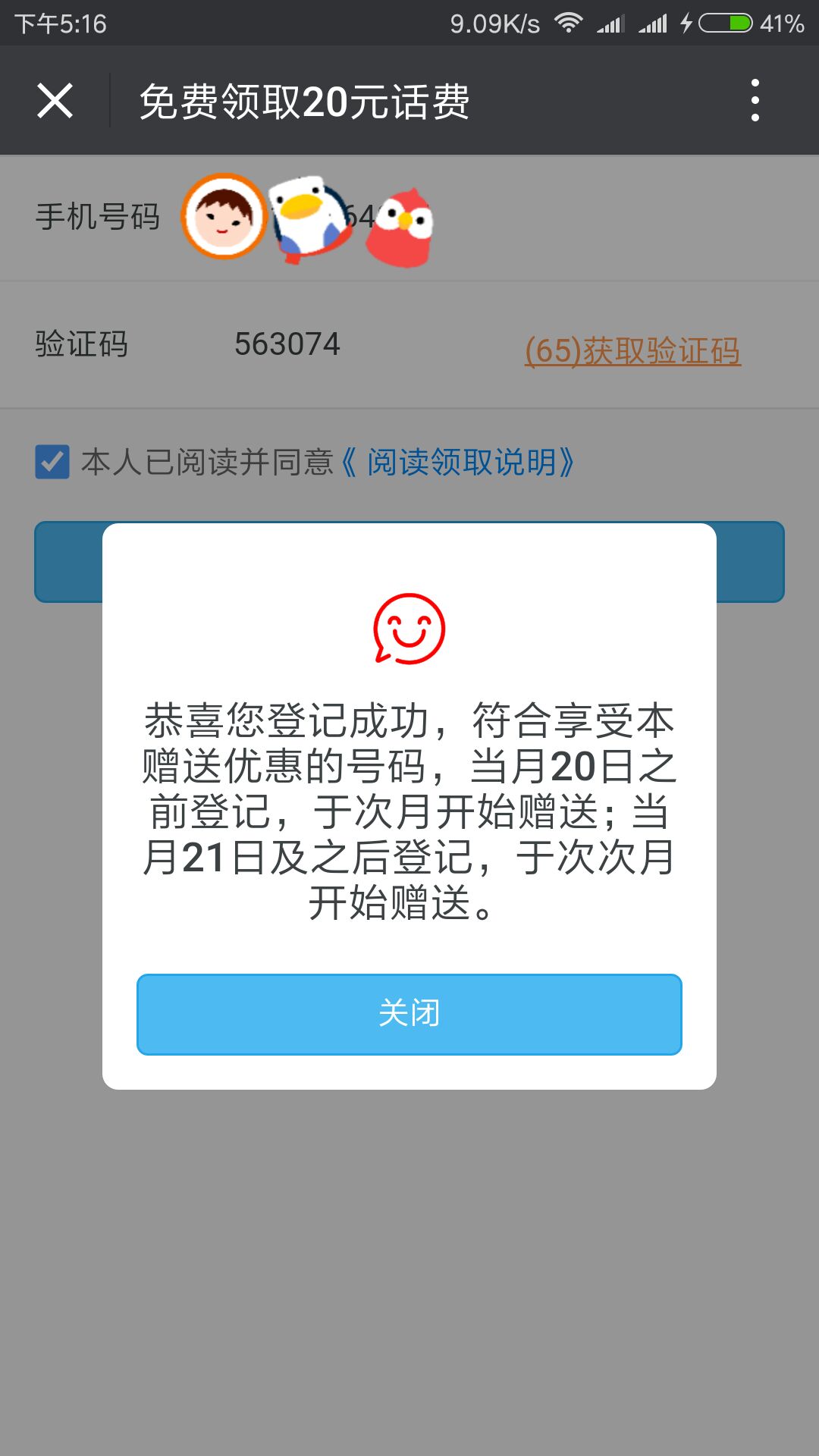819x1456 pixels.
Task: Uncheck the 本人已阅读并同意 checkbox
Action: click(52, 462)
